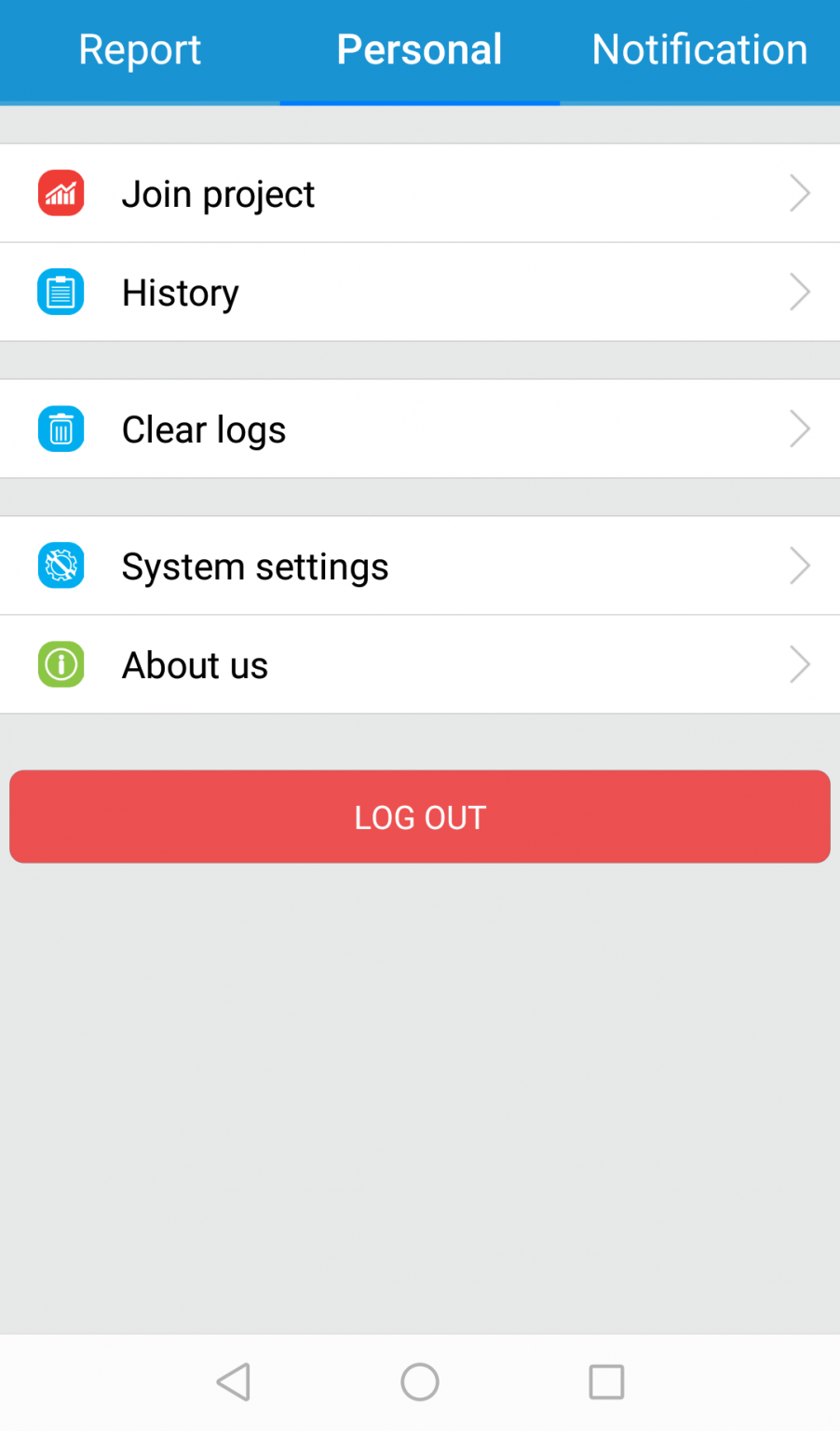Show the About us page
This screenshot has height=1431, width=840.
click(419, 665)
